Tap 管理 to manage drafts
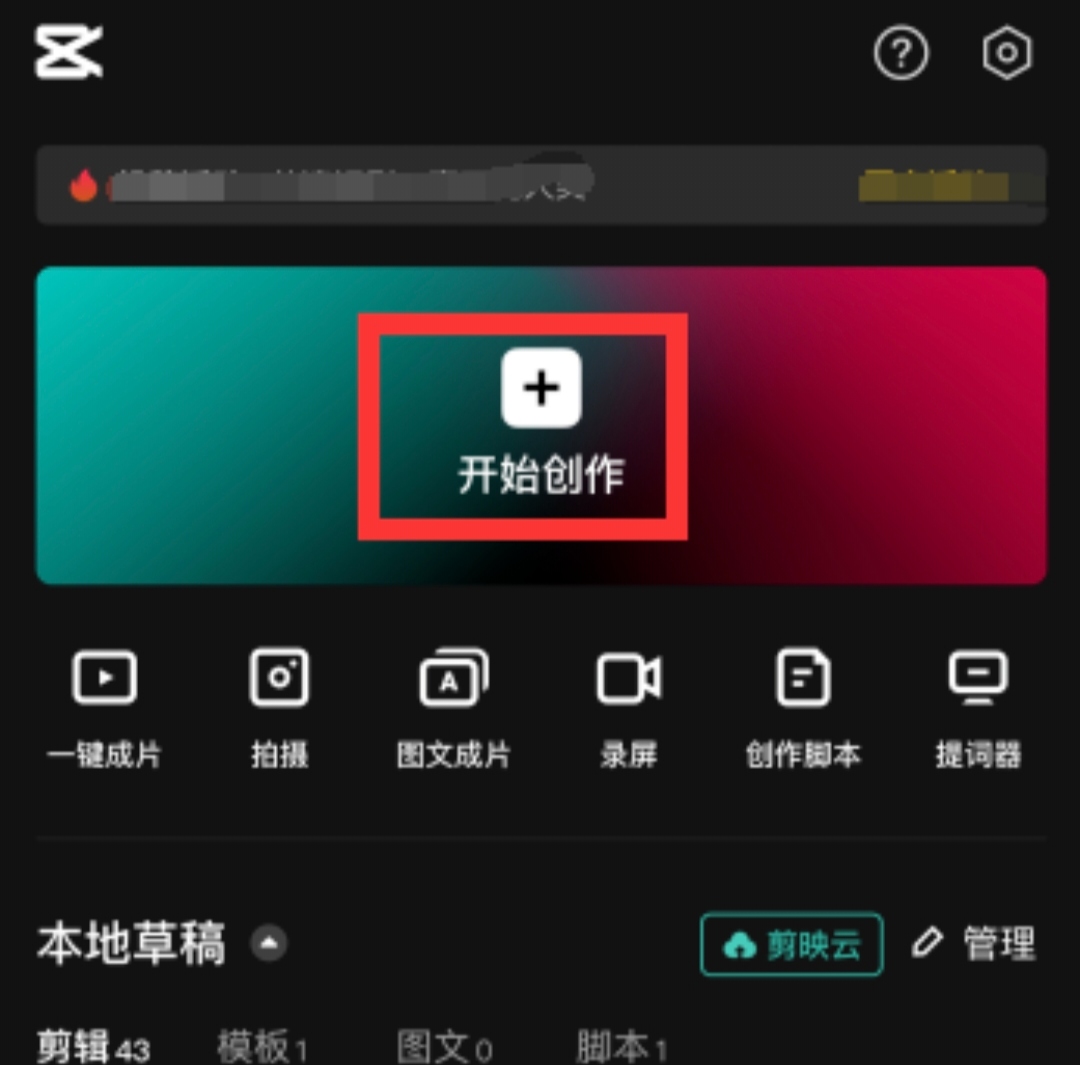 pyautogui.click(x=975, y=943)
